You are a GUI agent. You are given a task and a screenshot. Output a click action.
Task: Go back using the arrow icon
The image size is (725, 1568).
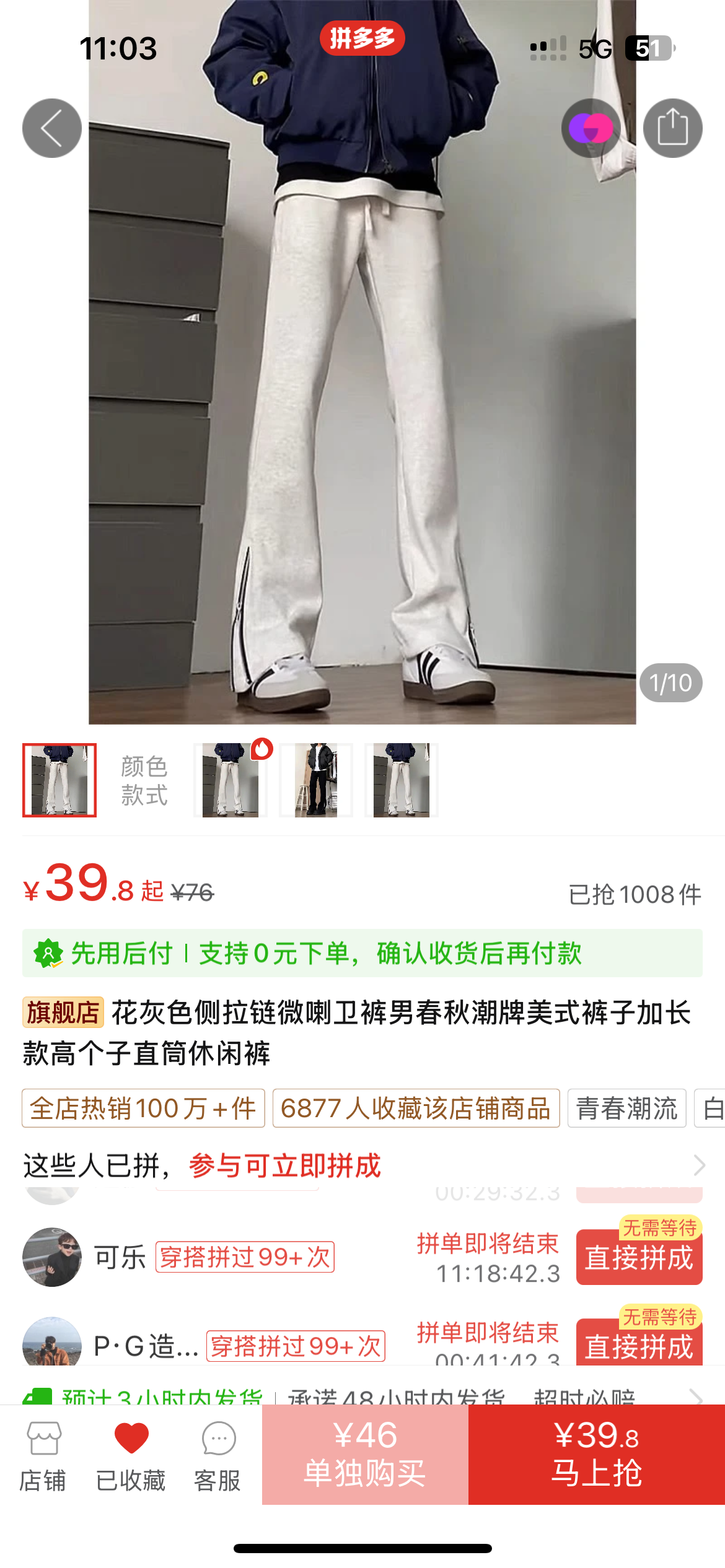(52, 128)
